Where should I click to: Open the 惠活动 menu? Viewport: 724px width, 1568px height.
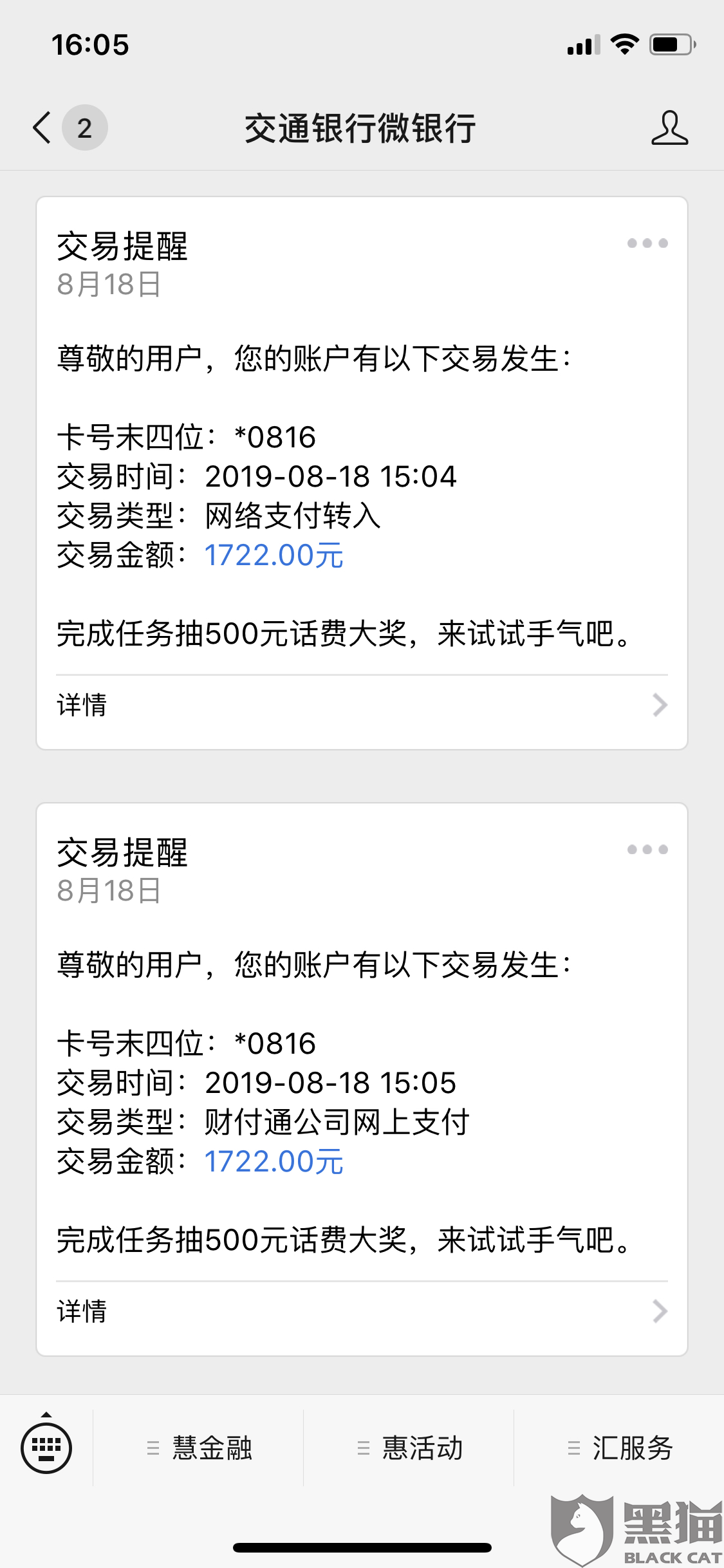pyautogui.click(x=410, y=1448)
